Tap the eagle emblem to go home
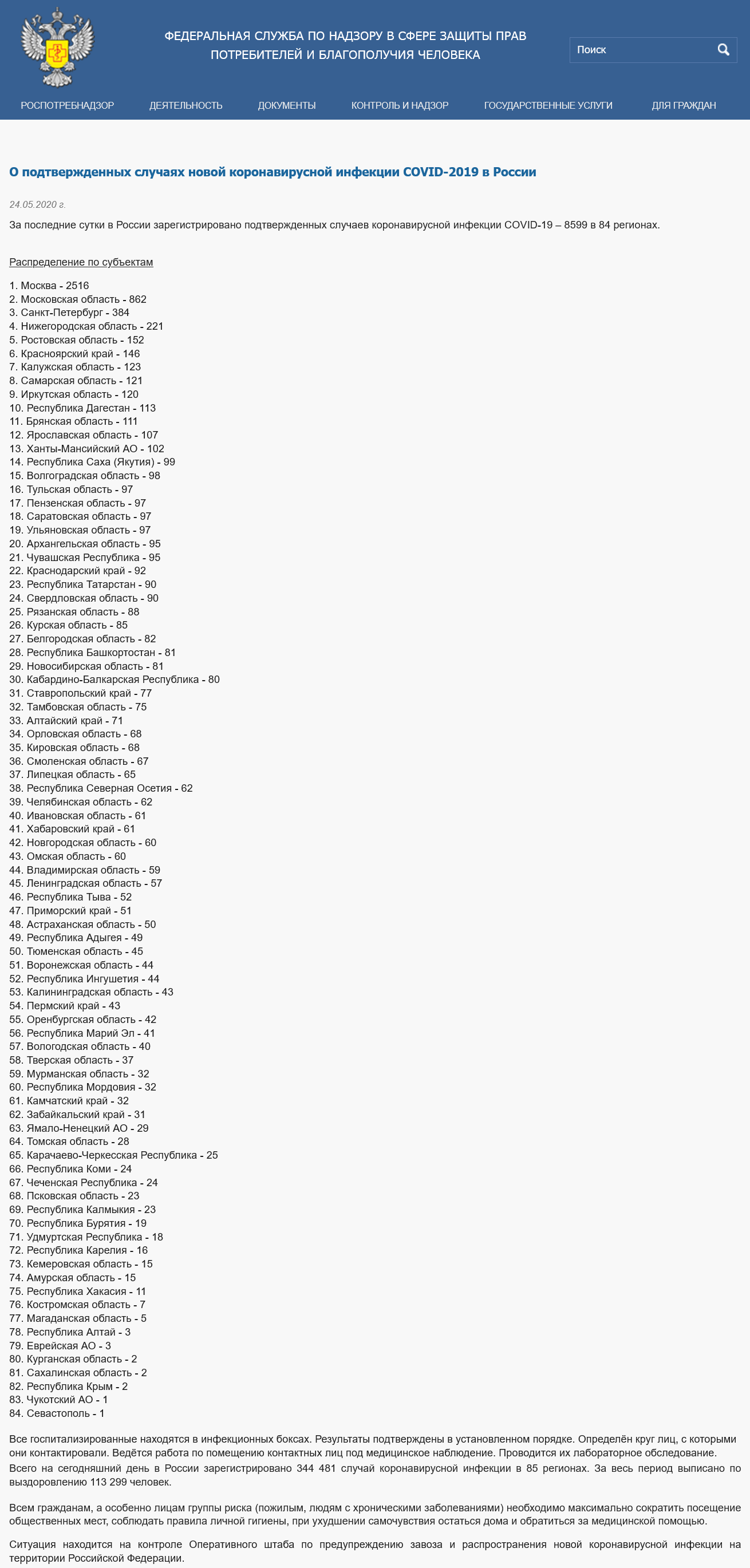Viewport: 750px width, 1568px height. pyautogui.click(x=57, y=47)
